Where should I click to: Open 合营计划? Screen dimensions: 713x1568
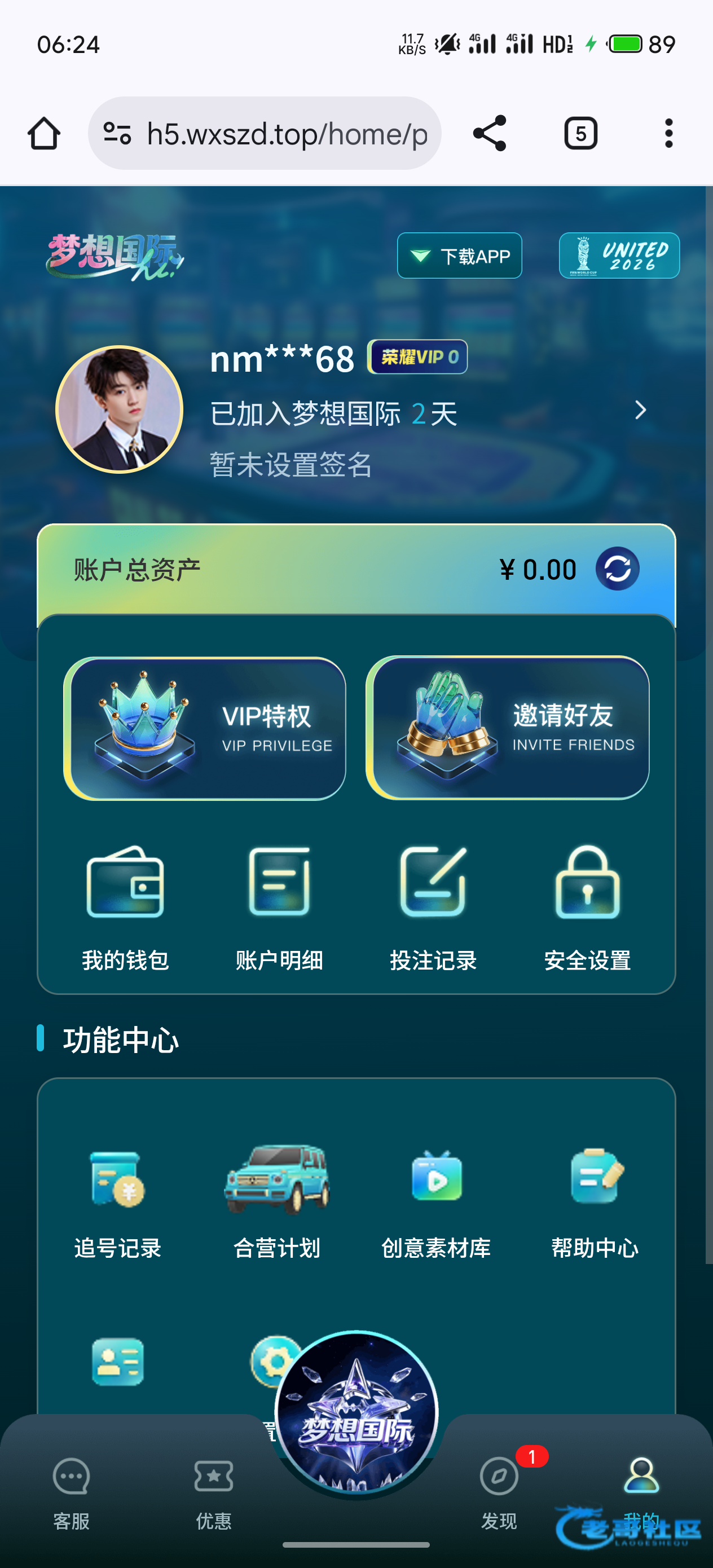(277, 1199)
